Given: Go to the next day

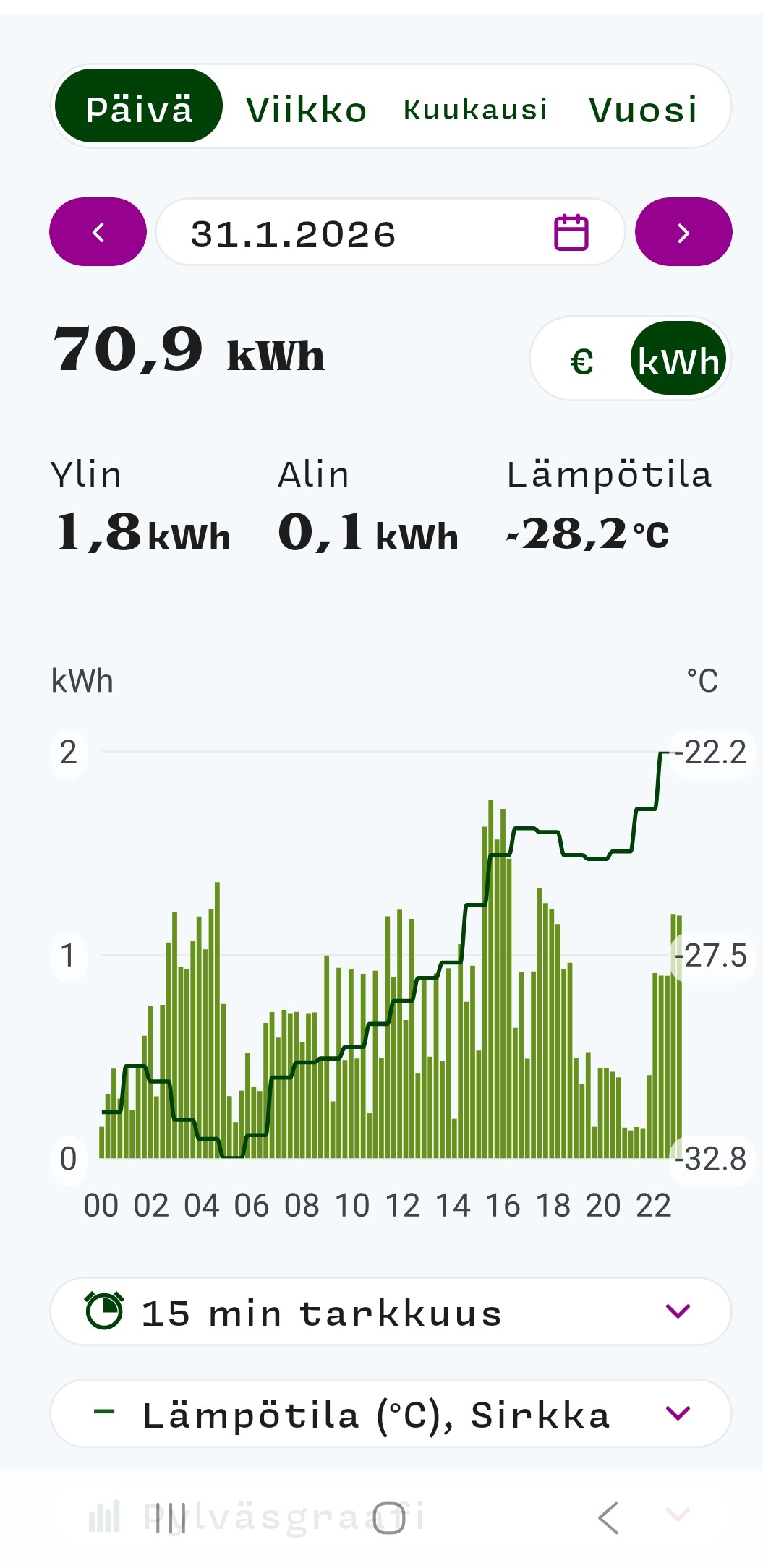Looking at the screenshot, I should [683, 232].
